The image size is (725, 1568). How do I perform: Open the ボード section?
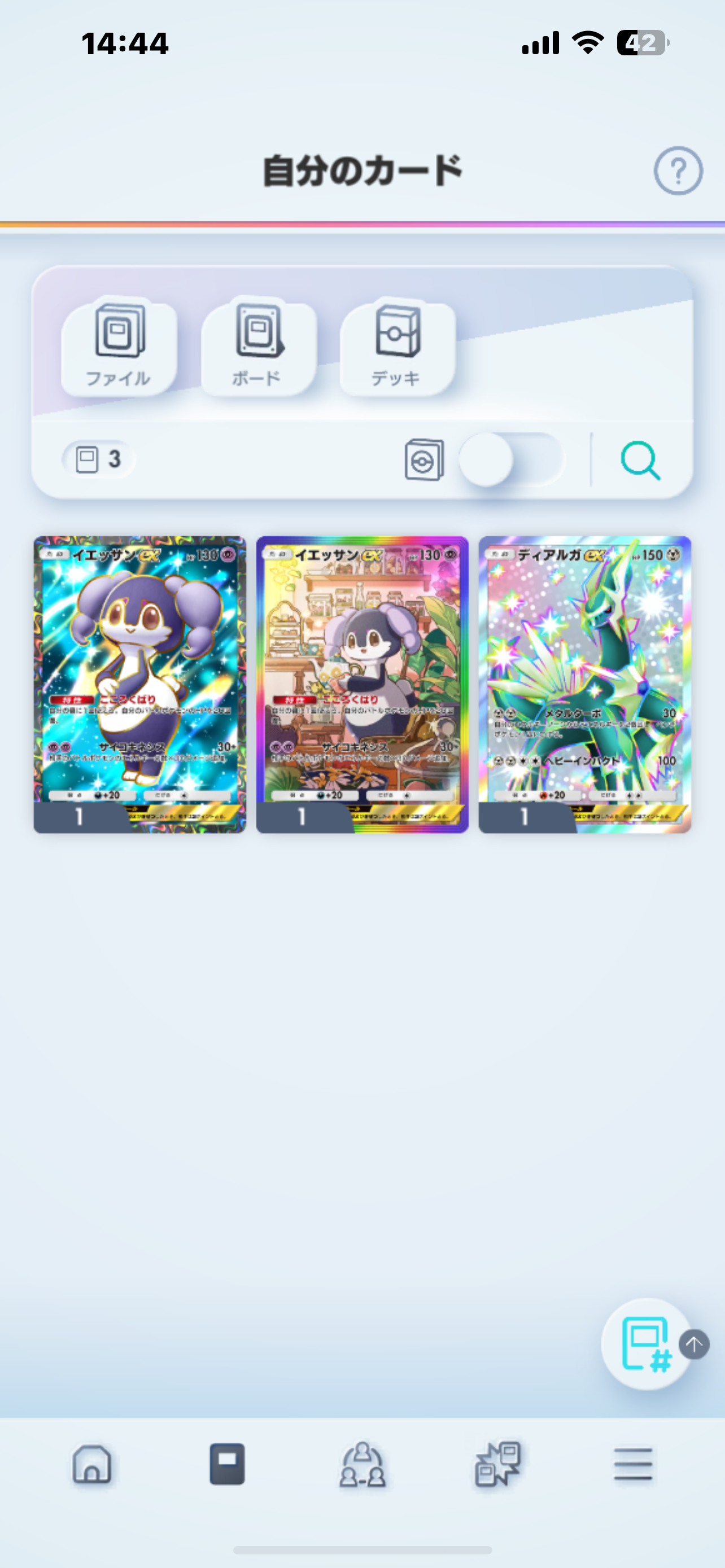click(259, 347)
